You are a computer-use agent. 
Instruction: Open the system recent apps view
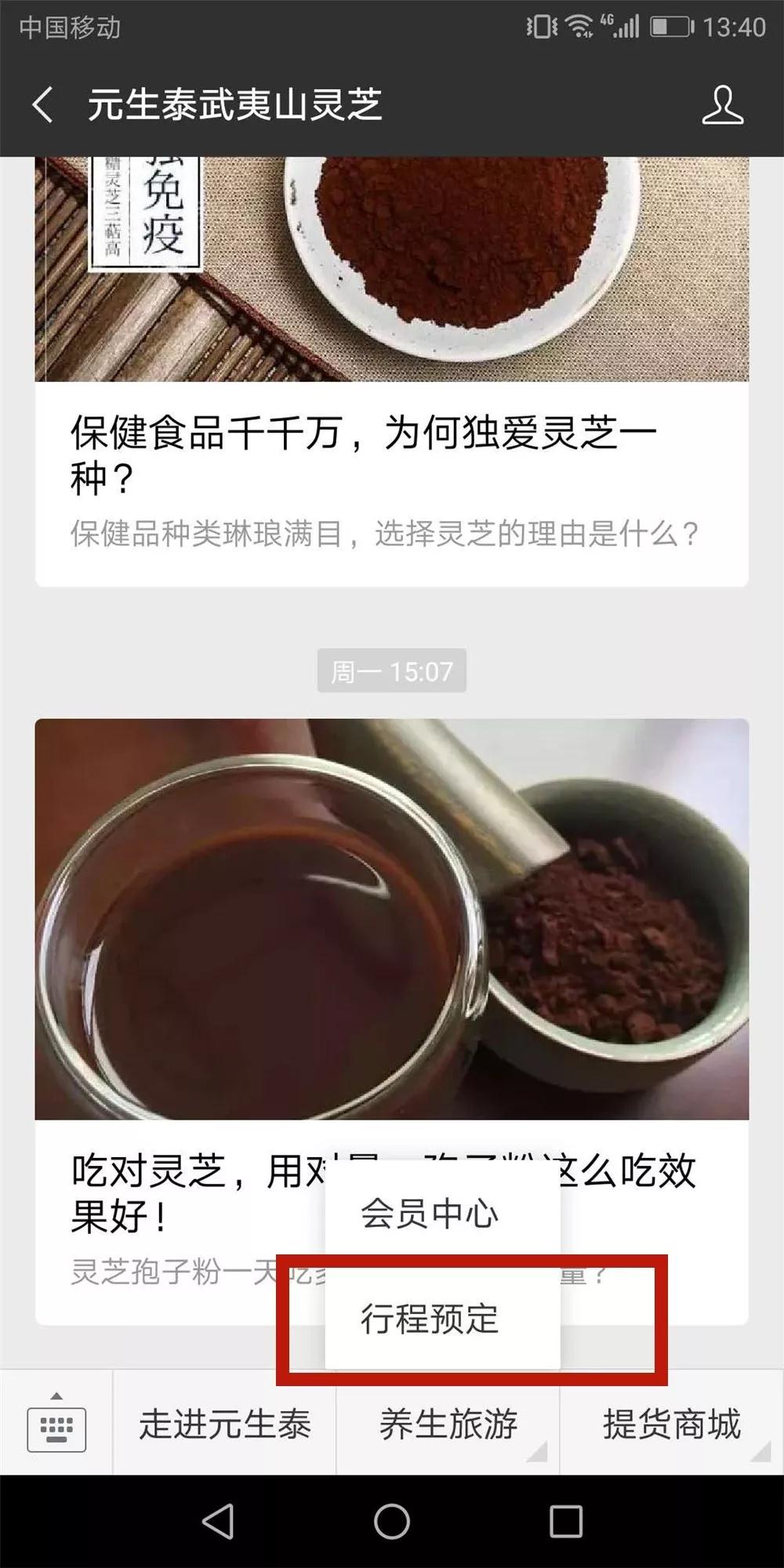click(565, 1522)
